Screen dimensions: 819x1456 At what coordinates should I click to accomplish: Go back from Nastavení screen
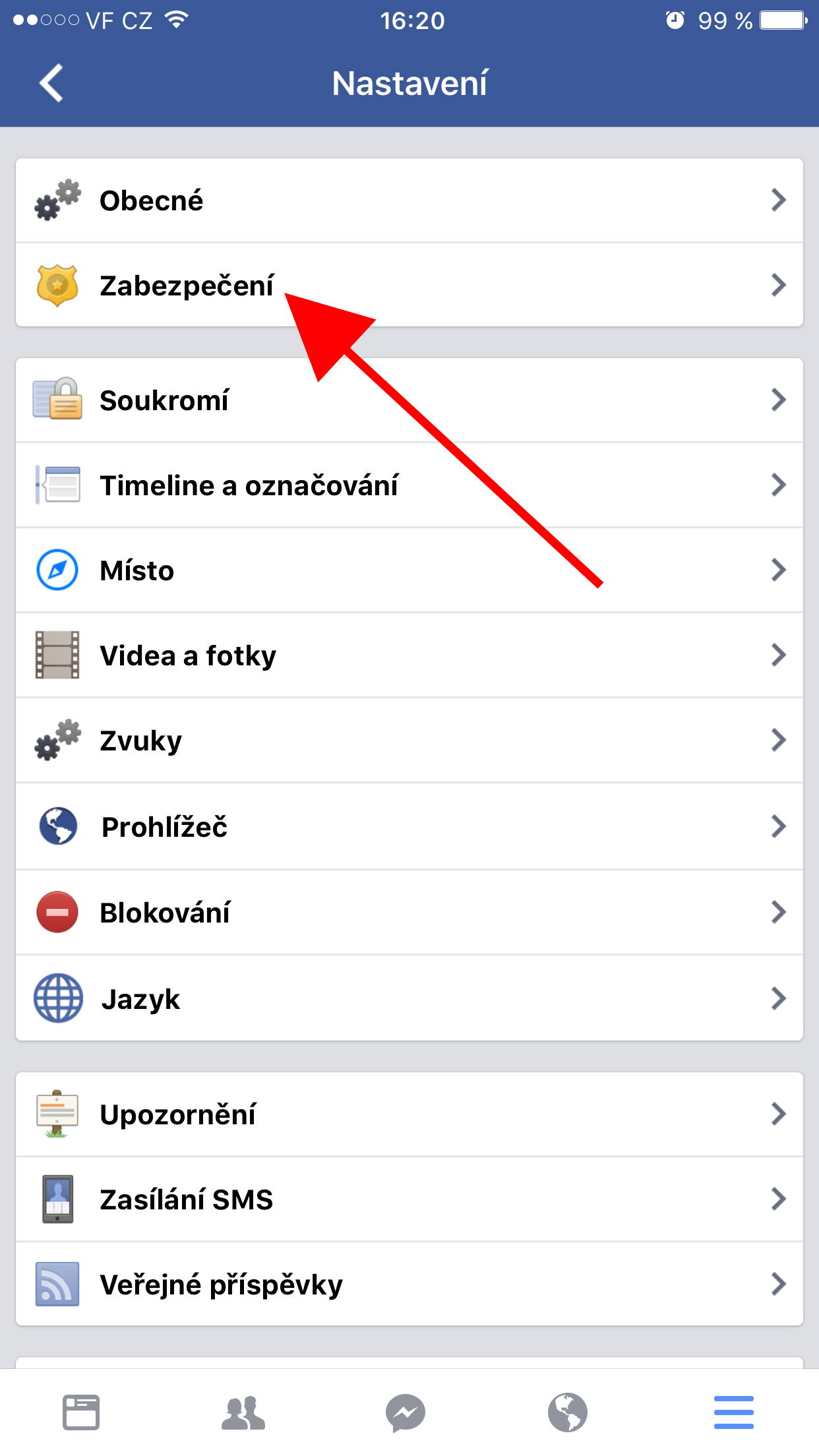point(51,83)
